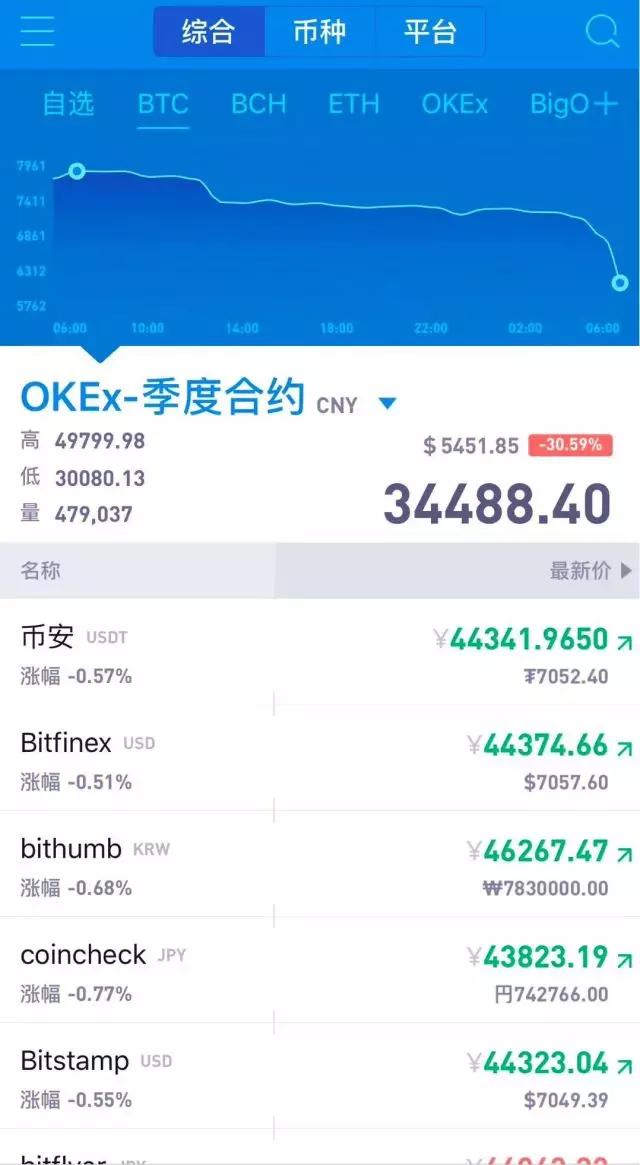Add a new tab with plus icon
640x1165 pixels.
[606, 104]
